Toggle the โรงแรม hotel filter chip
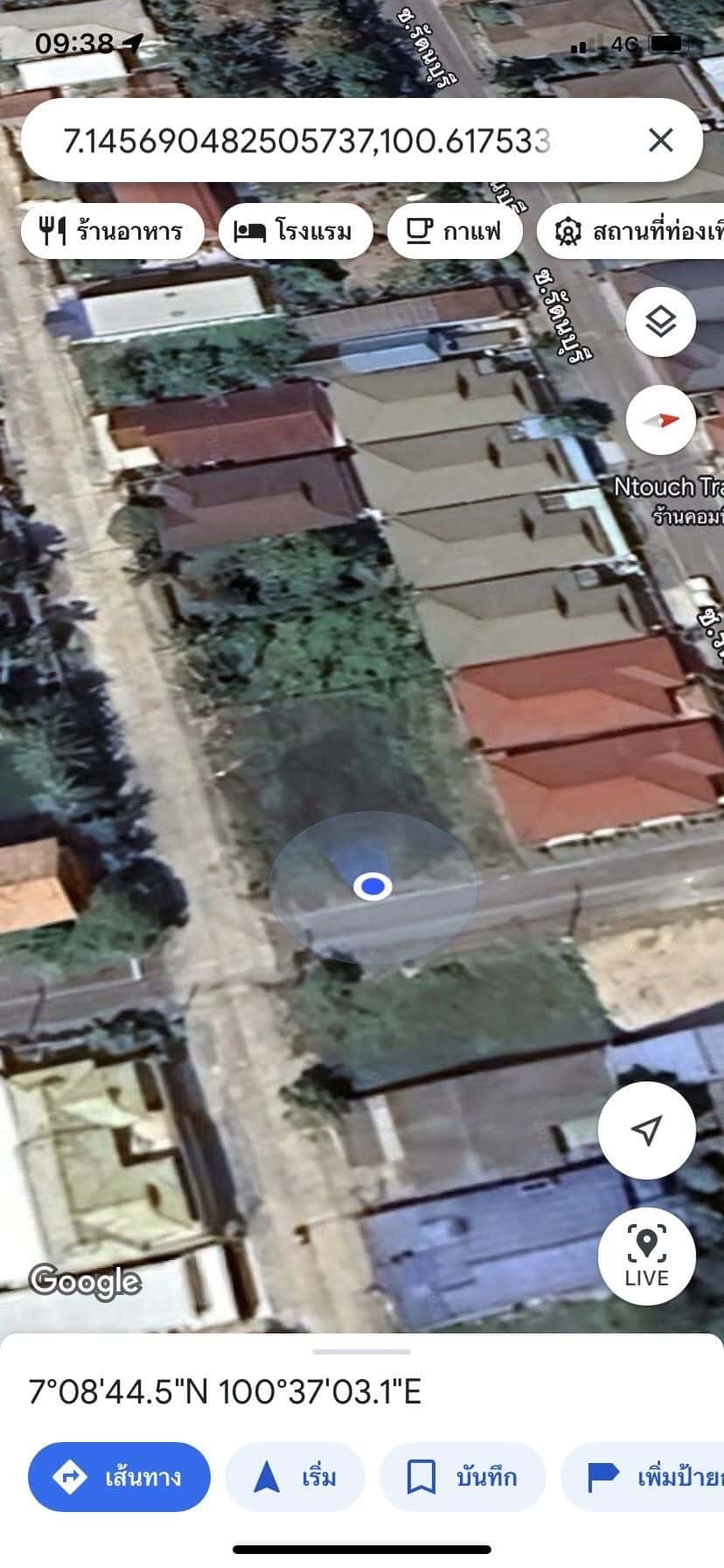Screen dimensions: 724x1568 pyautogui.click(x=297, y=230)
